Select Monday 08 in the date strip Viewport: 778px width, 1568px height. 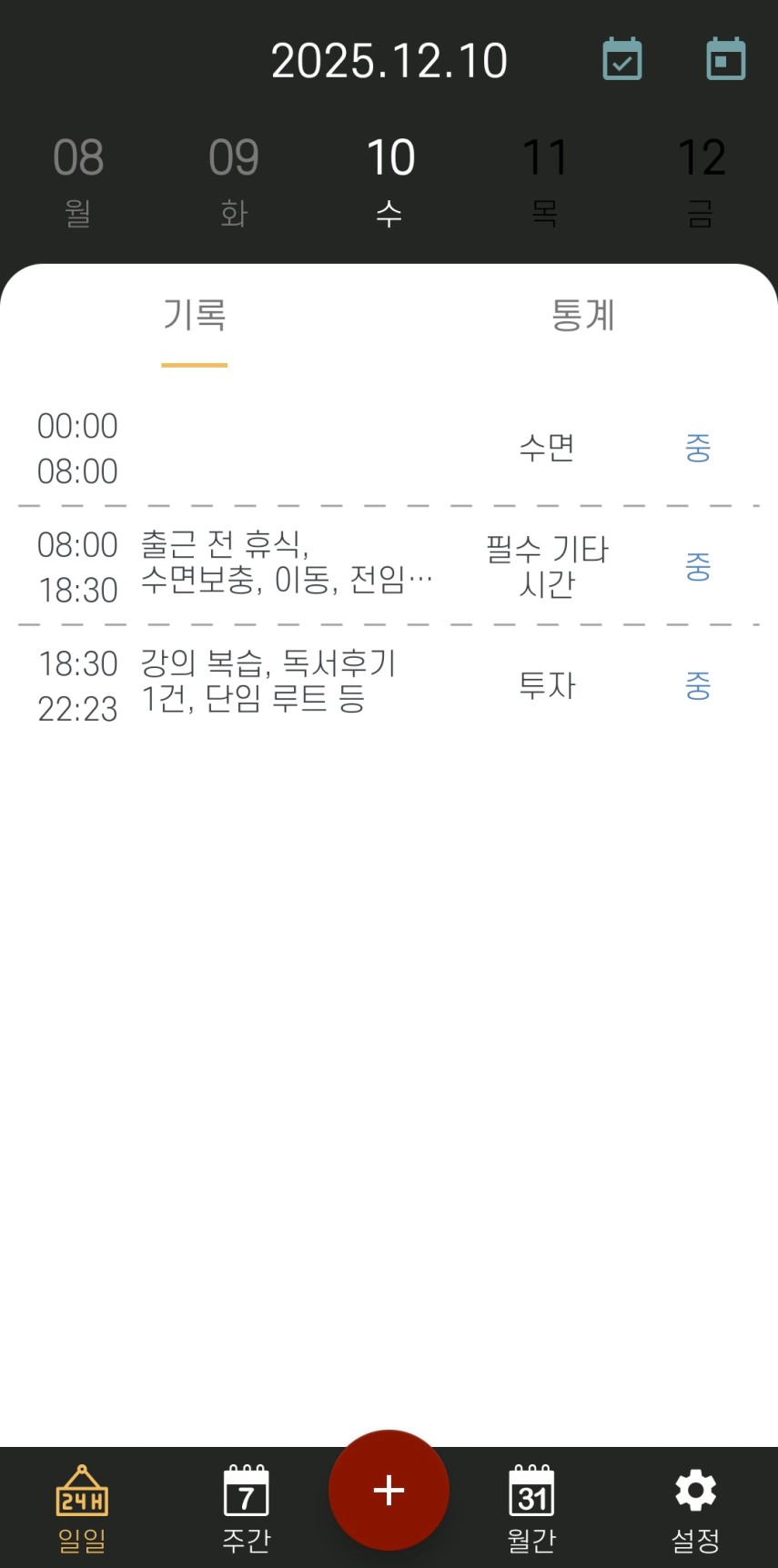[x=78, y=180]
